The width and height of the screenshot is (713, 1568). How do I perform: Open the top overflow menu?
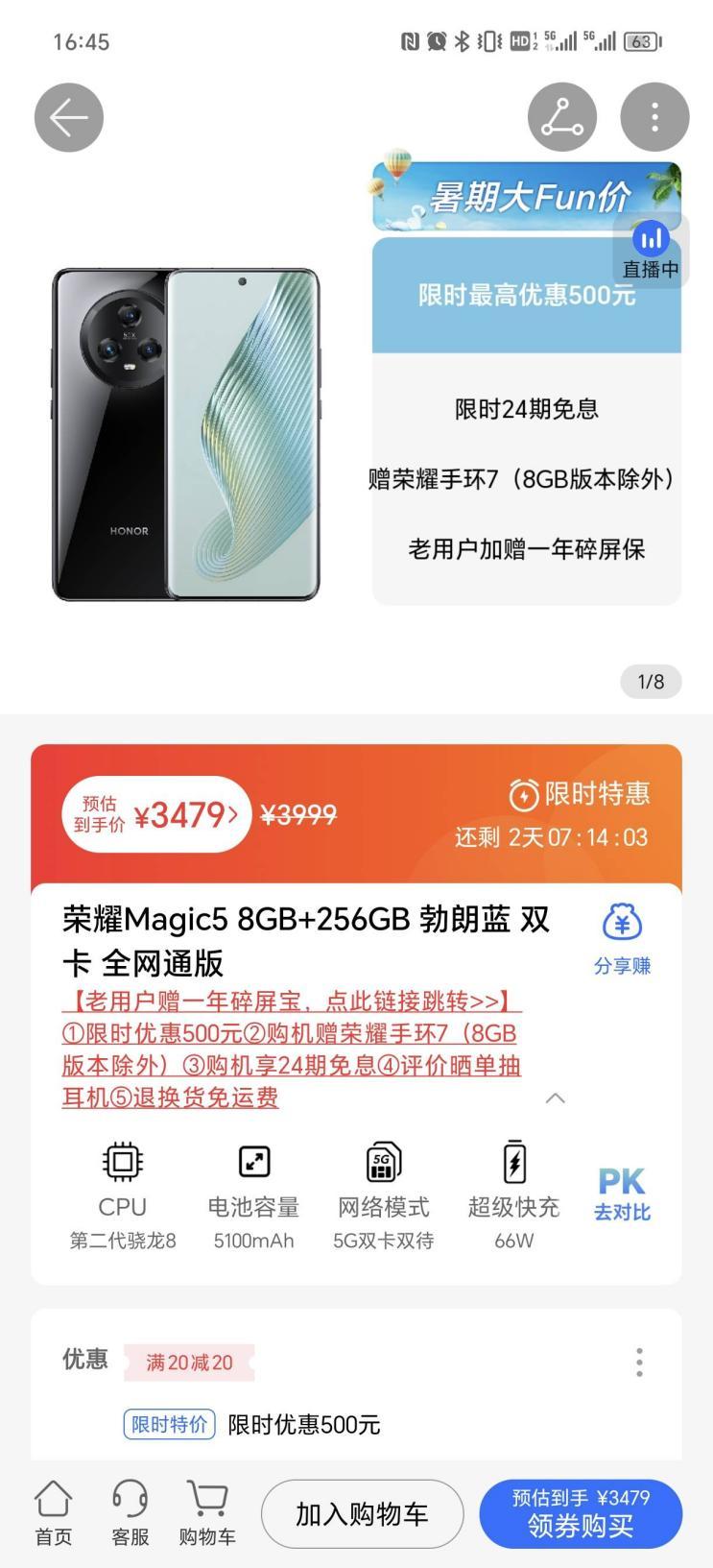pos(654,118)
